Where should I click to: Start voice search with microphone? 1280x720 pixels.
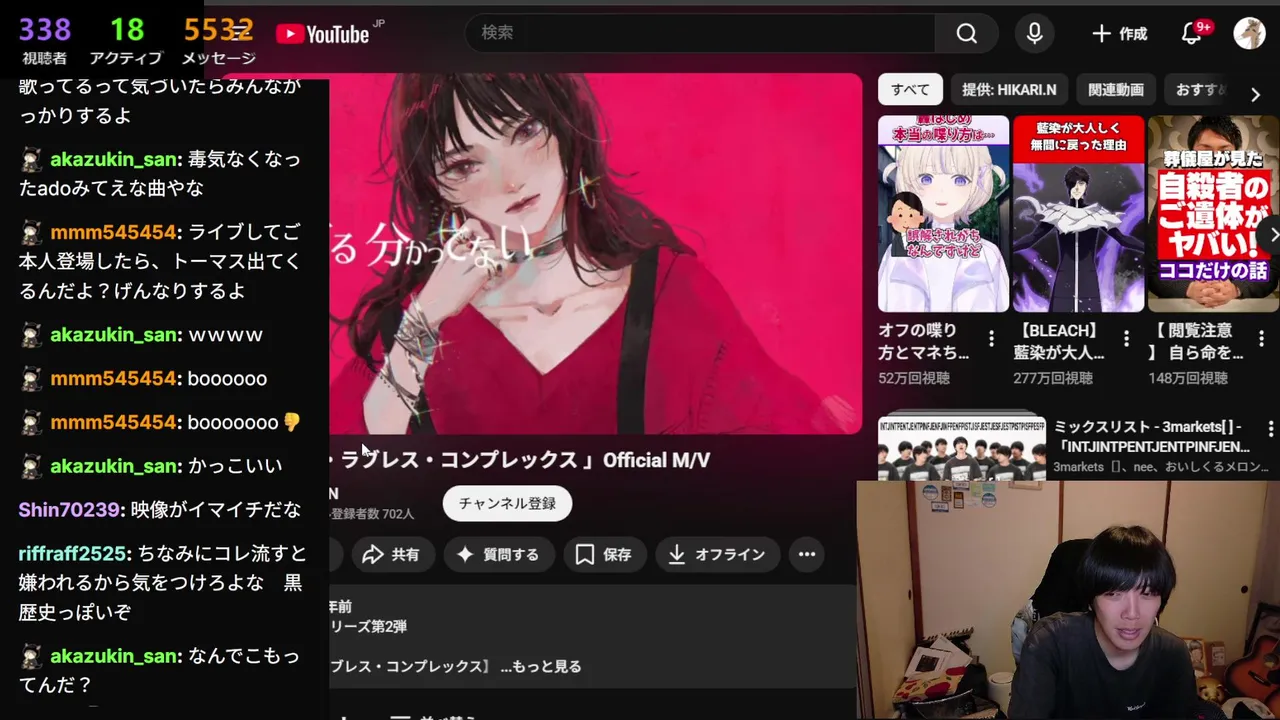[1035, 34]
